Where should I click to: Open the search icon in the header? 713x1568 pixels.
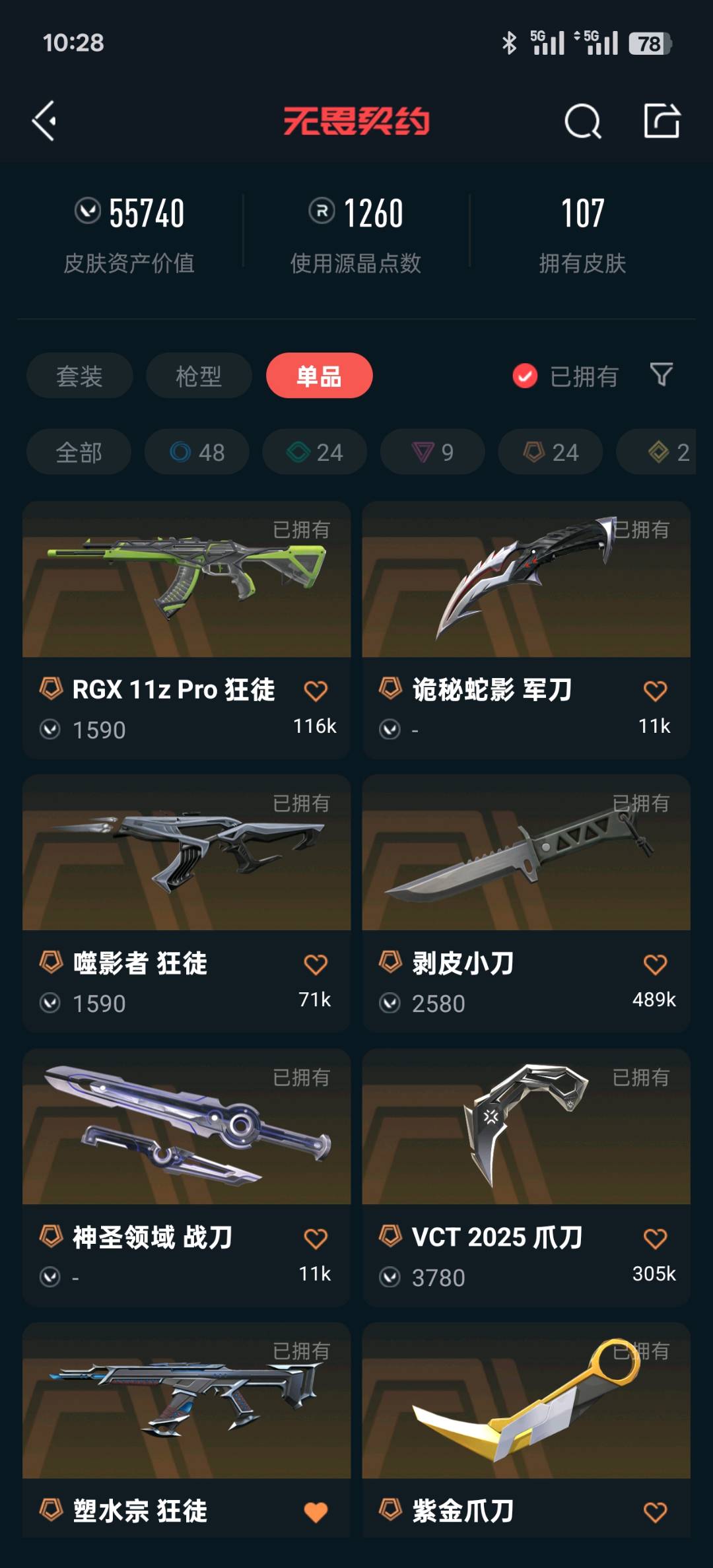[582, 121]
